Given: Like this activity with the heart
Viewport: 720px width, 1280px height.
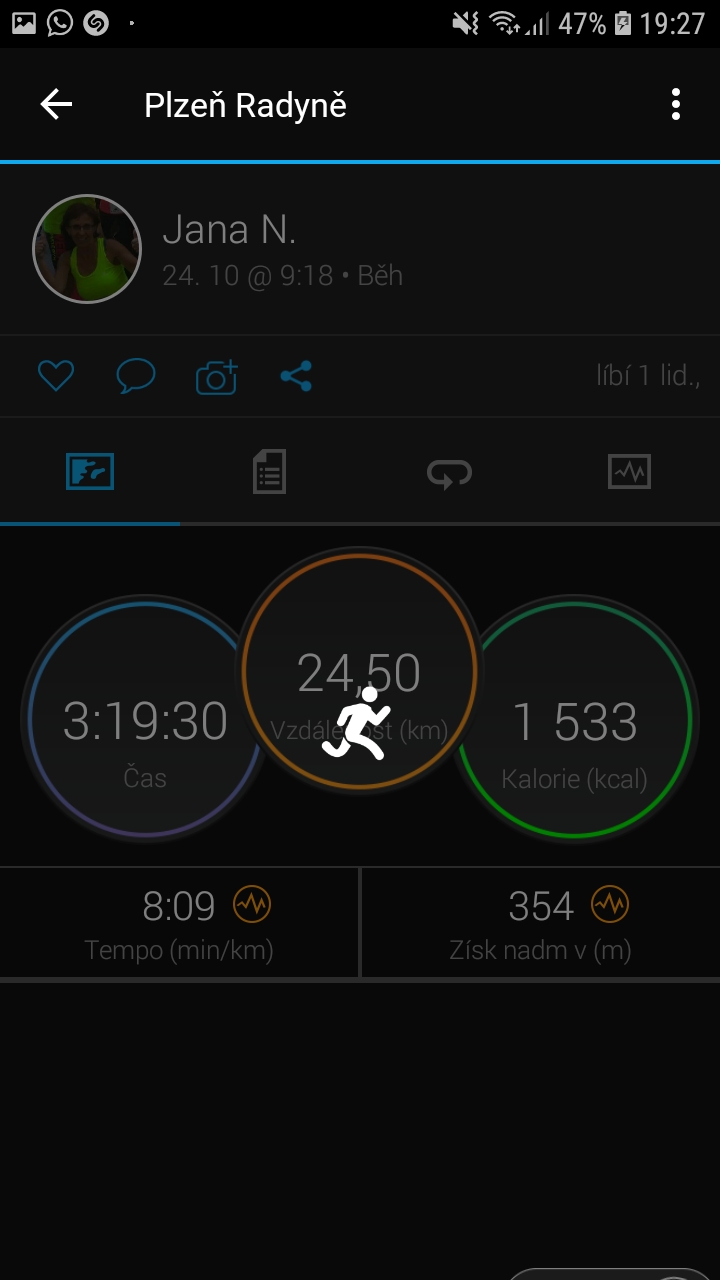Looking at the screenshot, I should click(56, 376).
